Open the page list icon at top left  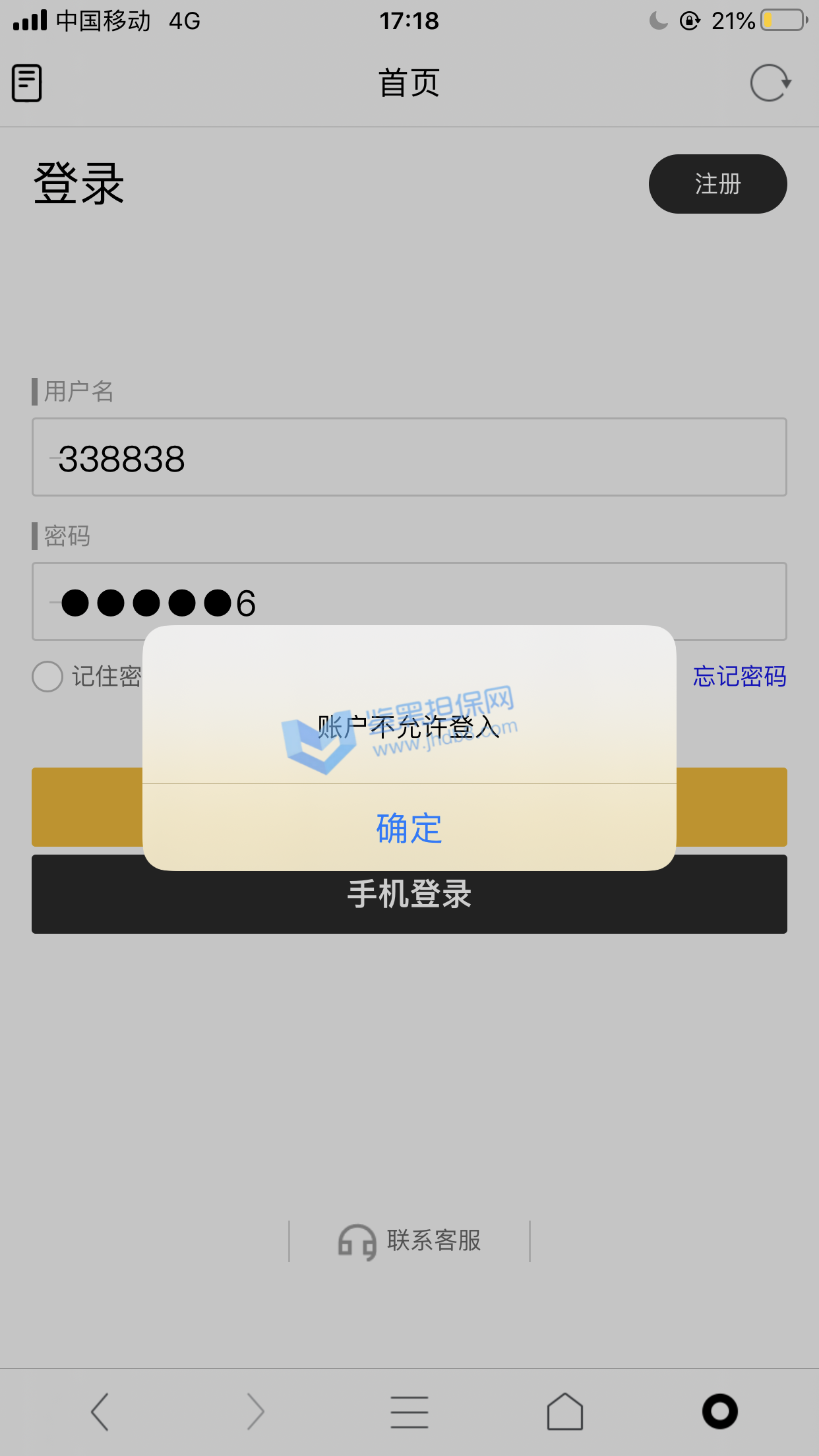coord(27,83)
